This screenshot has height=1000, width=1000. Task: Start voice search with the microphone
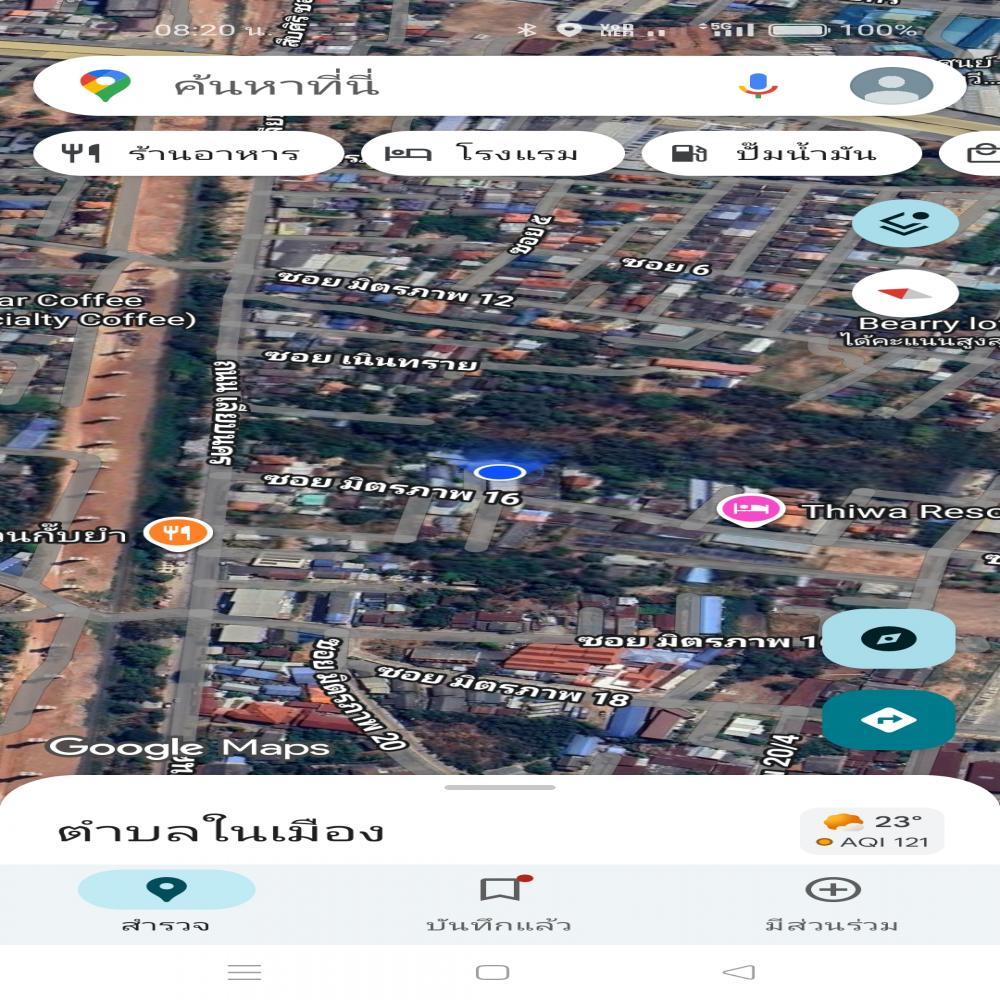pos(758,86)
